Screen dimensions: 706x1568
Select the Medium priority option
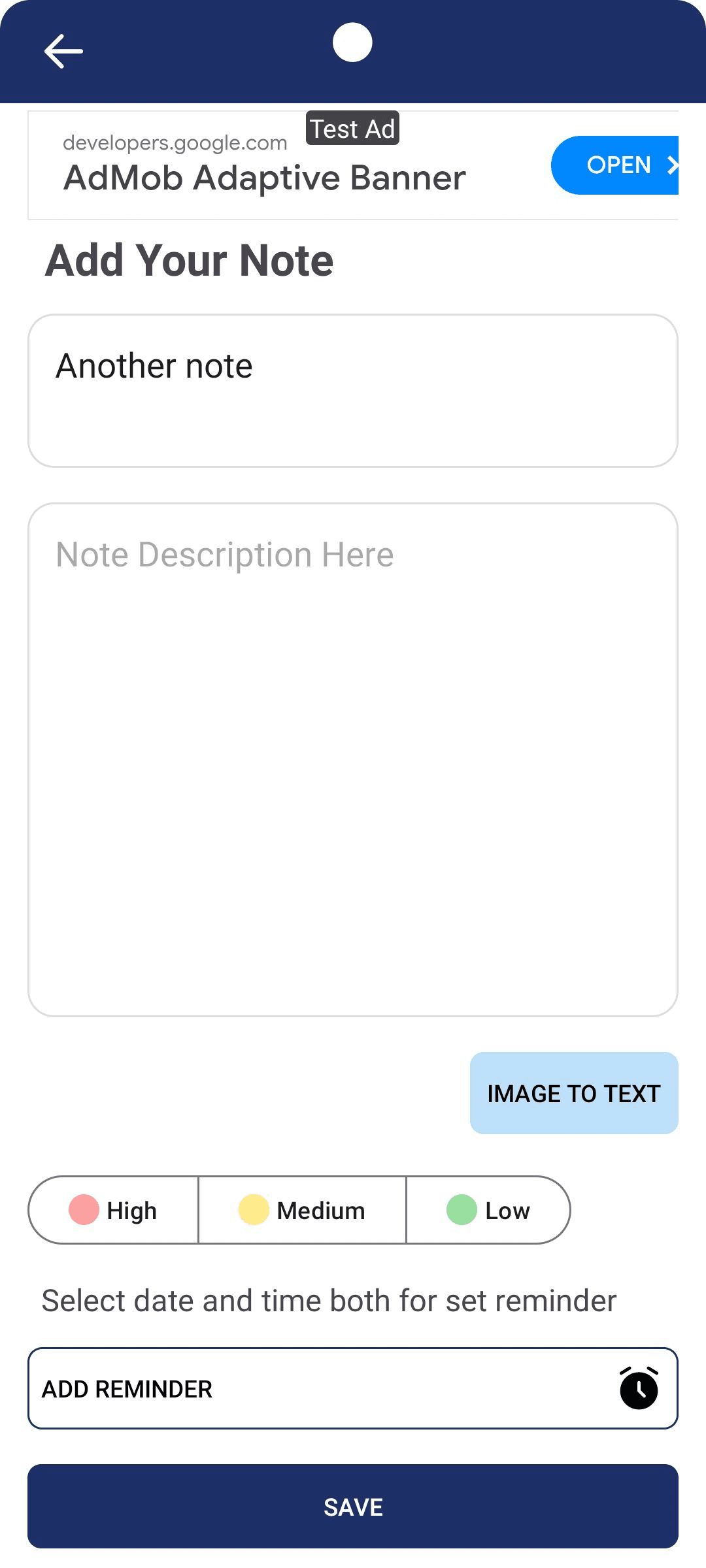pos(301,1210)
